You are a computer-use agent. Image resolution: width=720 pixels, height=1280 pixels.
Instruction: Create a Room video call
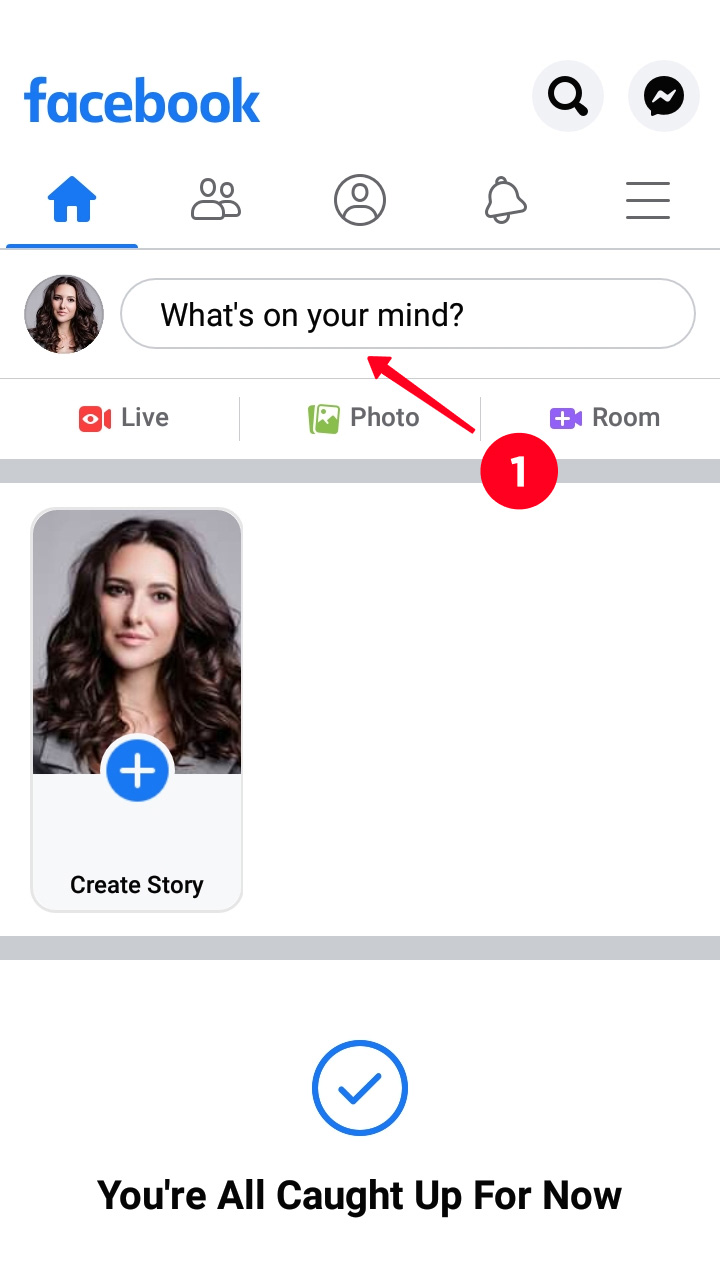pyautogui.click(x=605, y=417)
